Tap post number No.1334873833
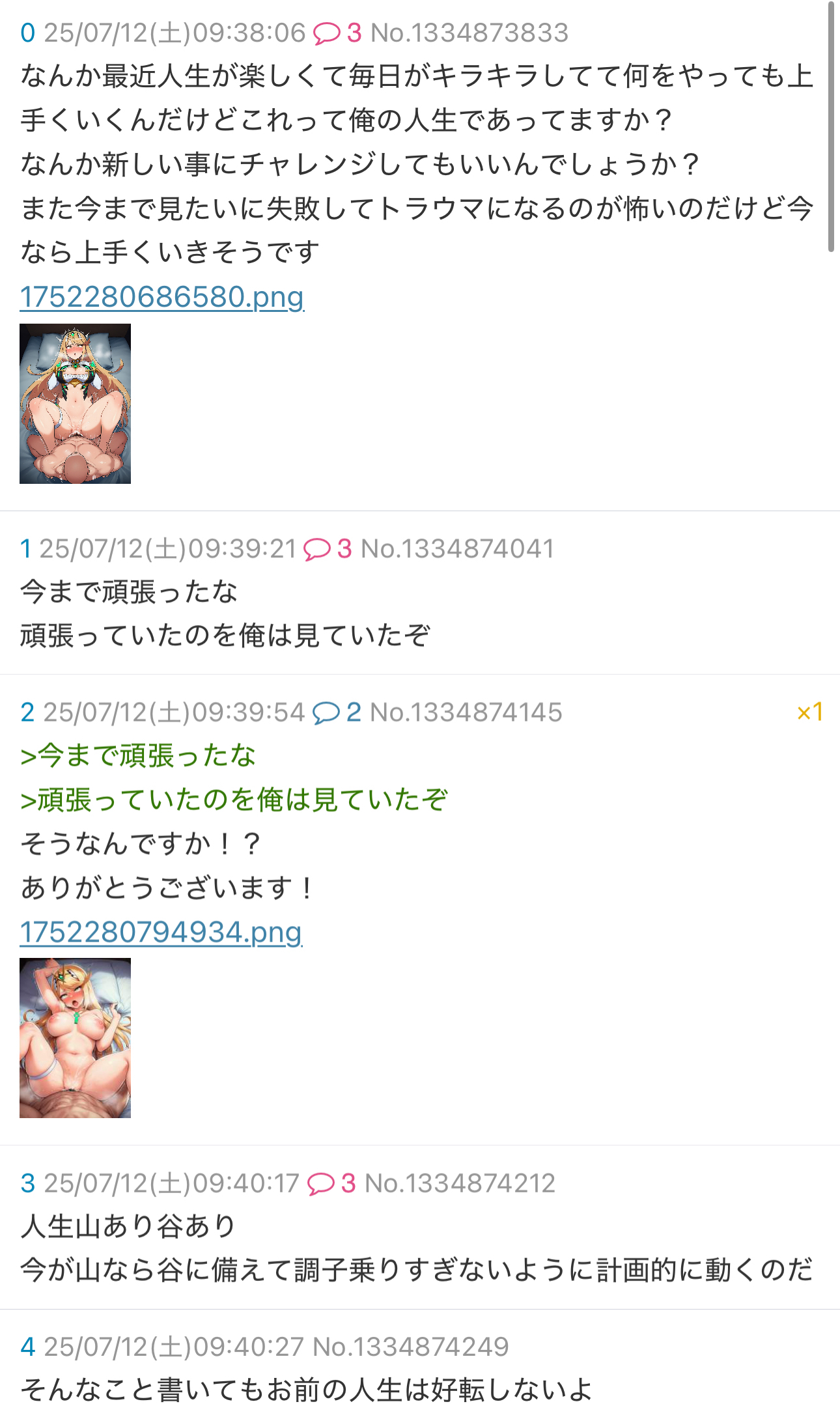Image resolution: width=840 pixels, height=1404 pixels. click(x=469, y=33)
